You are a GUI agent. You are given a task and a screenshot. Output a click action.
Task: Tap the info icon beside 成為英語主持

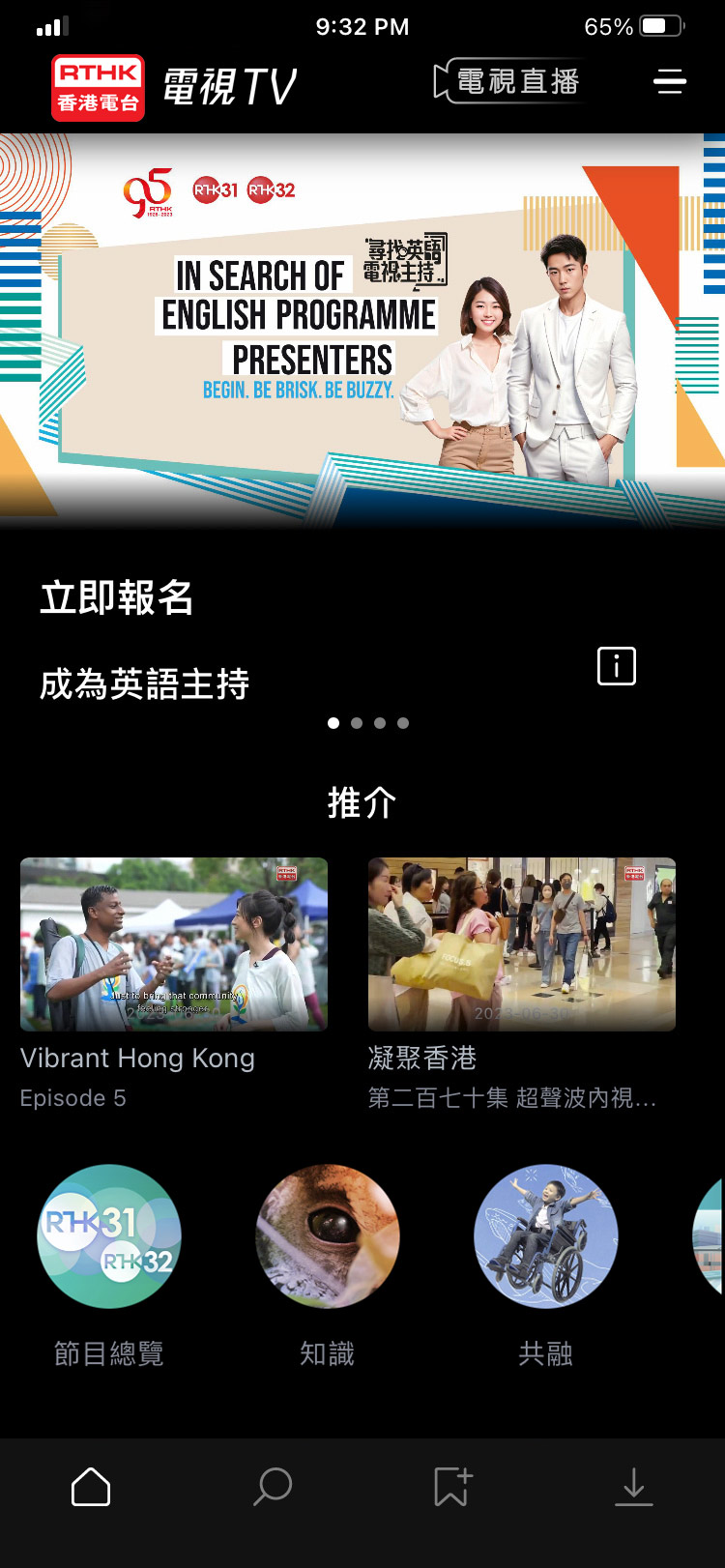[617, 666]
